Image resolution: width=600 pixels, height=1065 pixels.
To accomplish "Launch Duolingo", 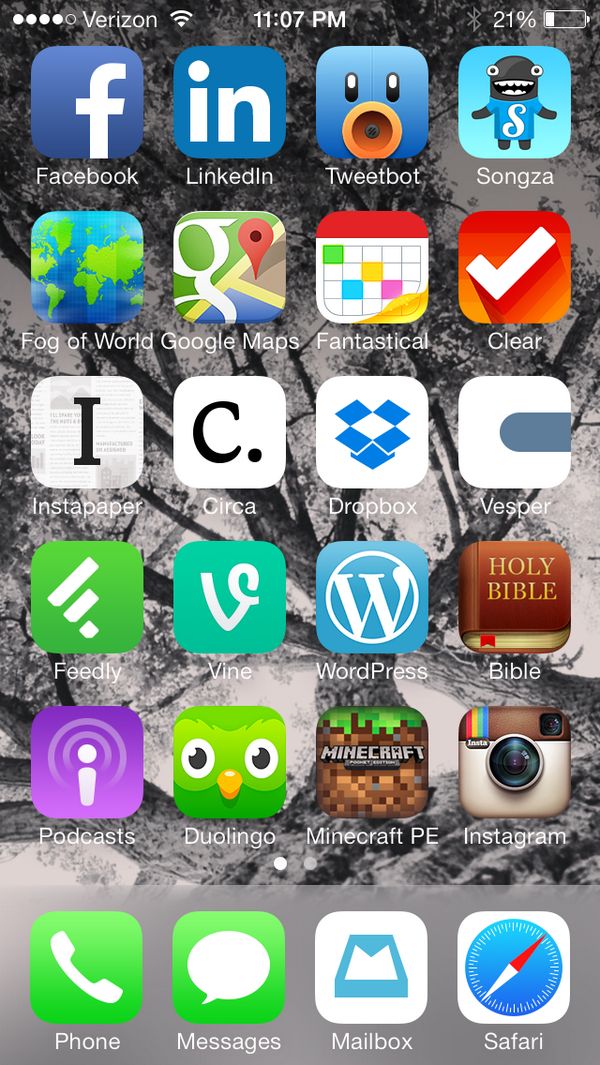I will click(229, 762).
